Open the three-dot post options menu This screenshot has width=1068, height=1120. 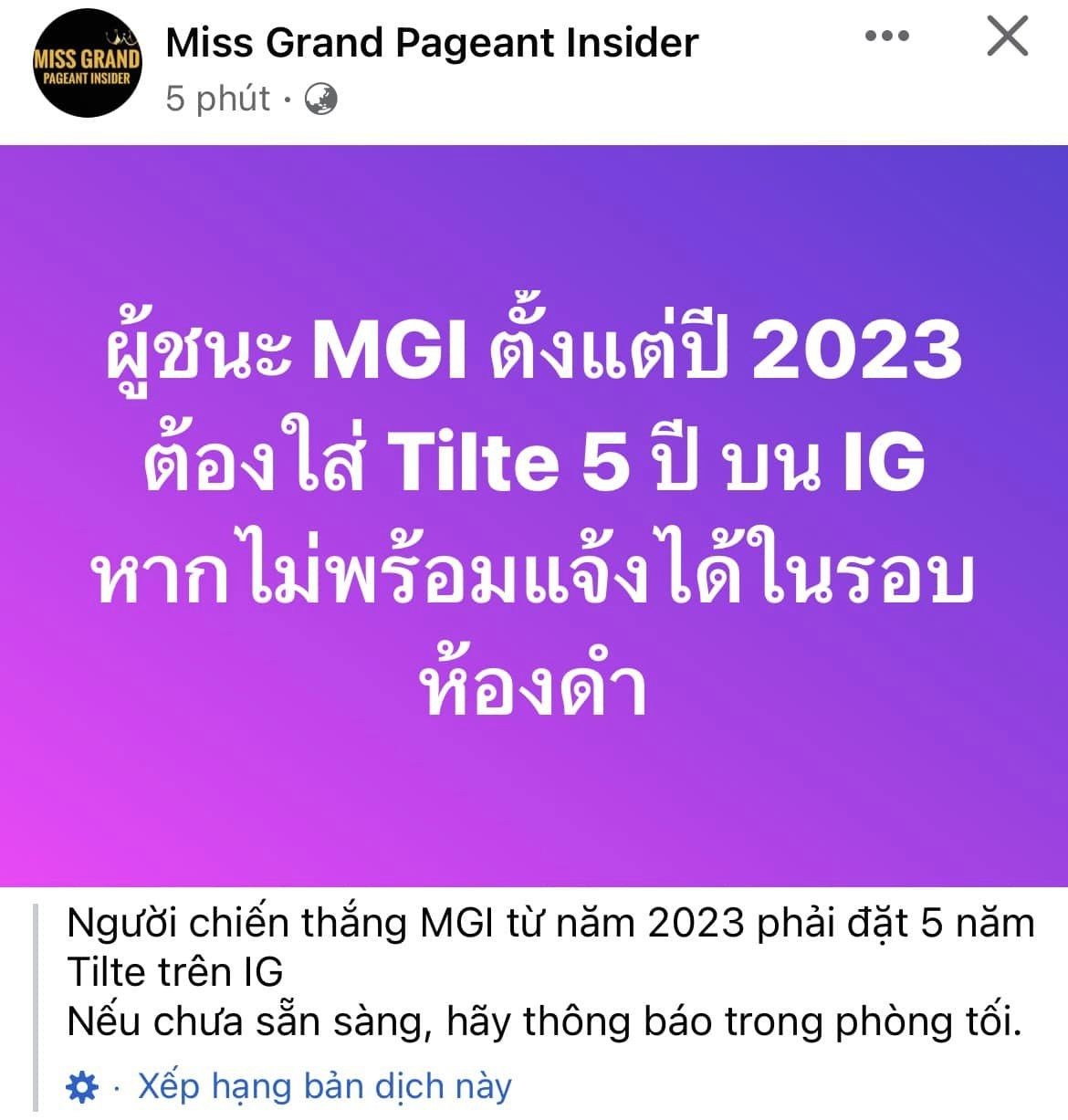coord(886,37)
